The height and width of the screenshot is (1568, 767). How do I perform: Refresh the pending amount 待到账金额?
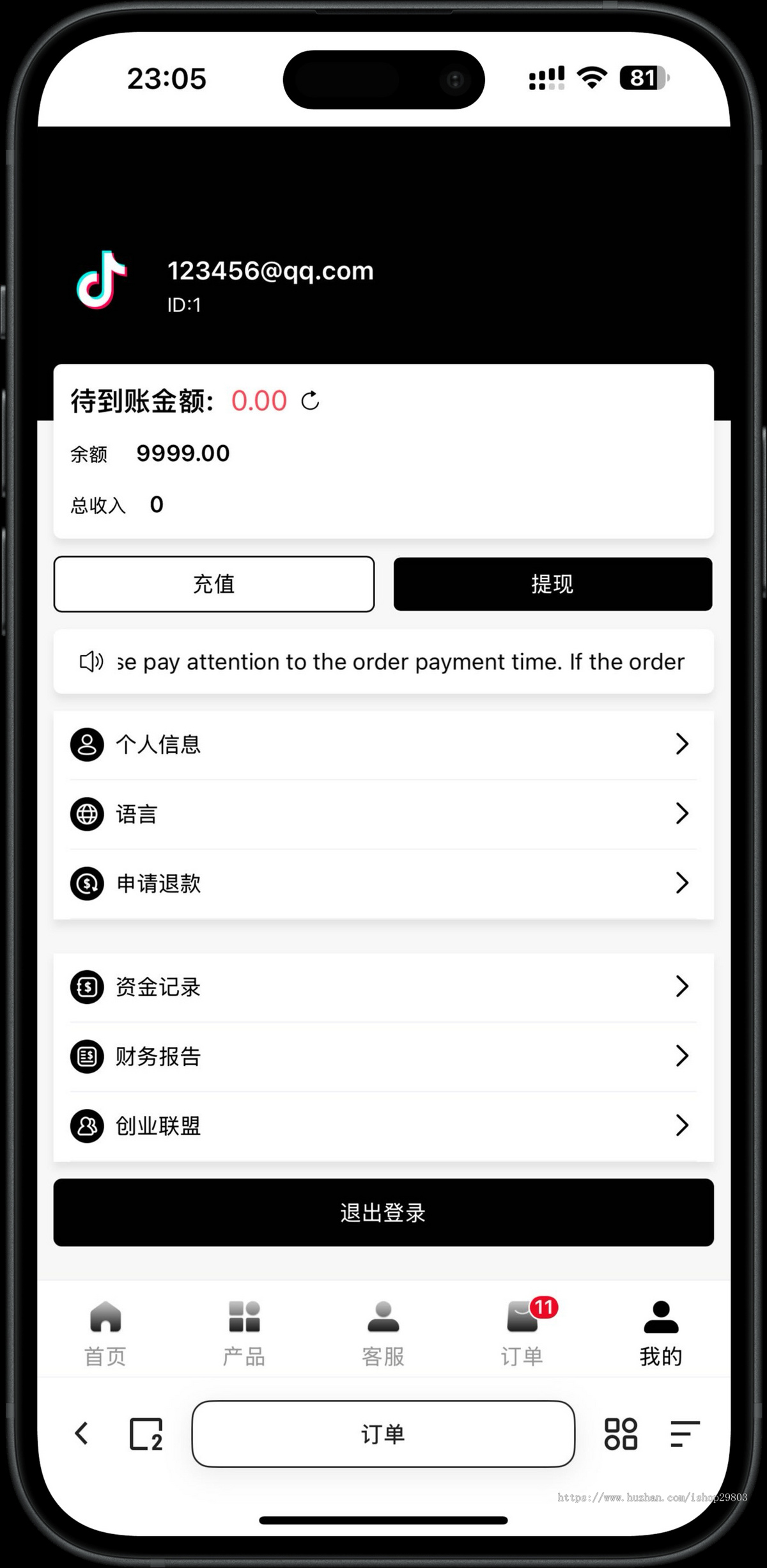pyautogui.click(x=311, y=401)
